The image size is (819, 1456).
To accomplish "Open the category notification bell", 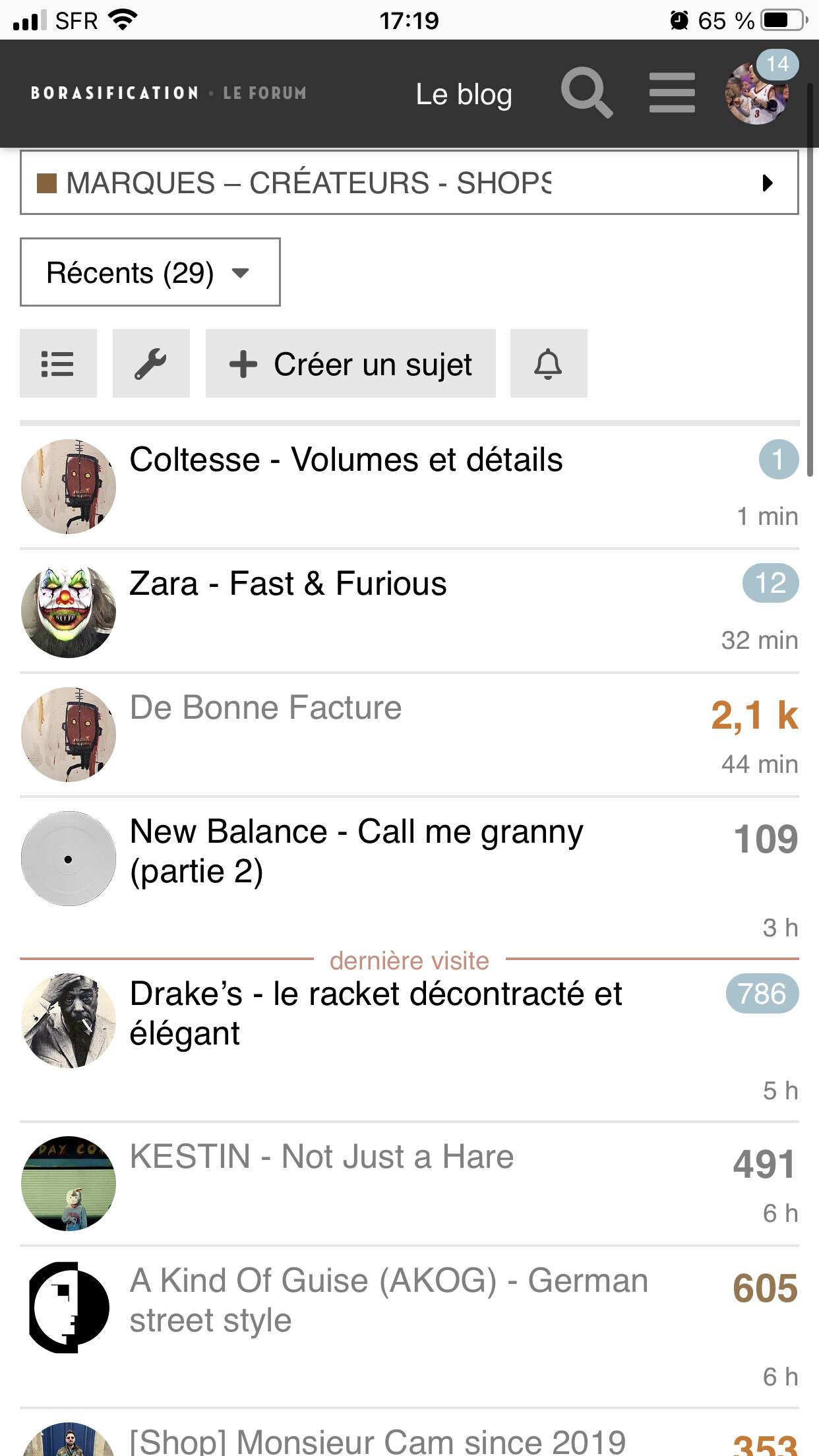I will [x=549, y=363].
